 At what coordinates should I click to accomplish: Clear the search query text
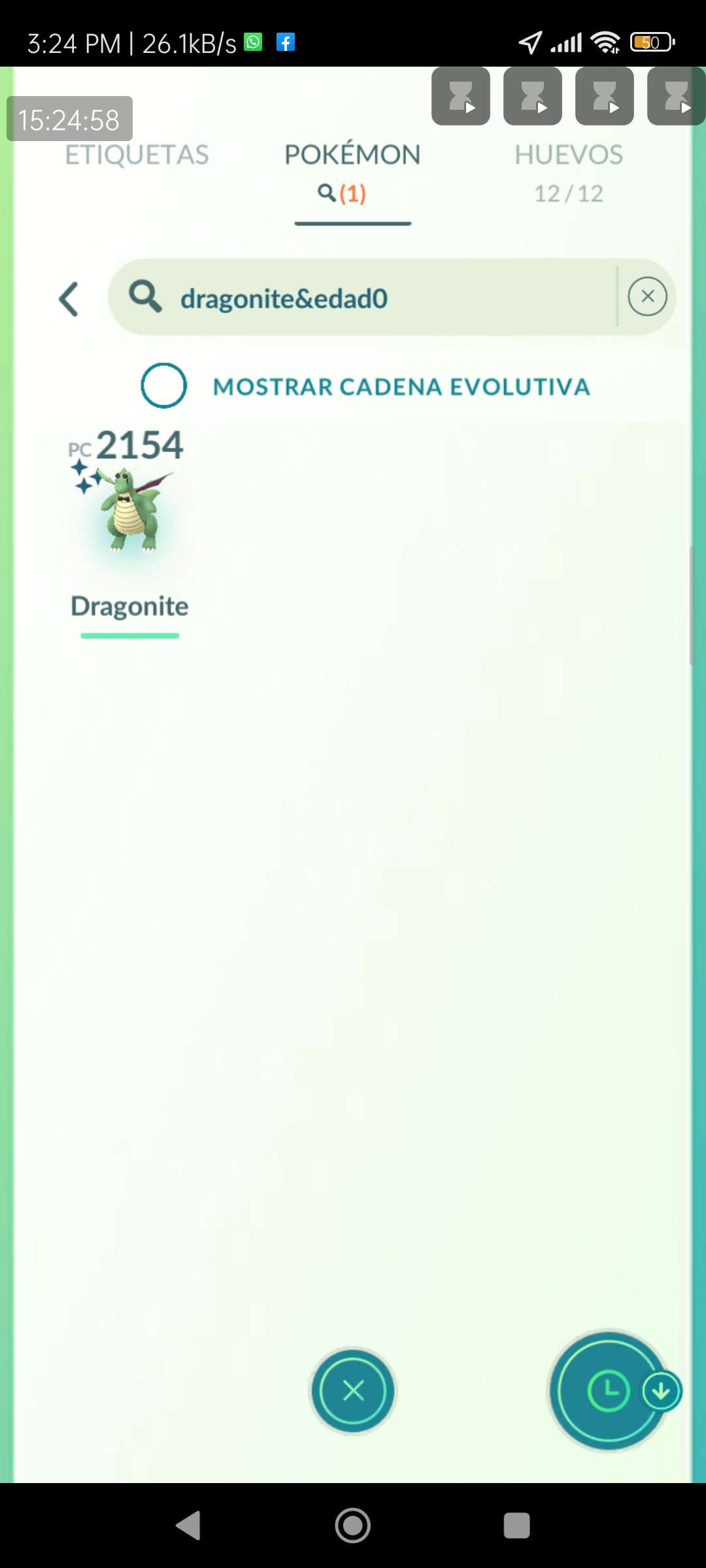tap(647, 297)
